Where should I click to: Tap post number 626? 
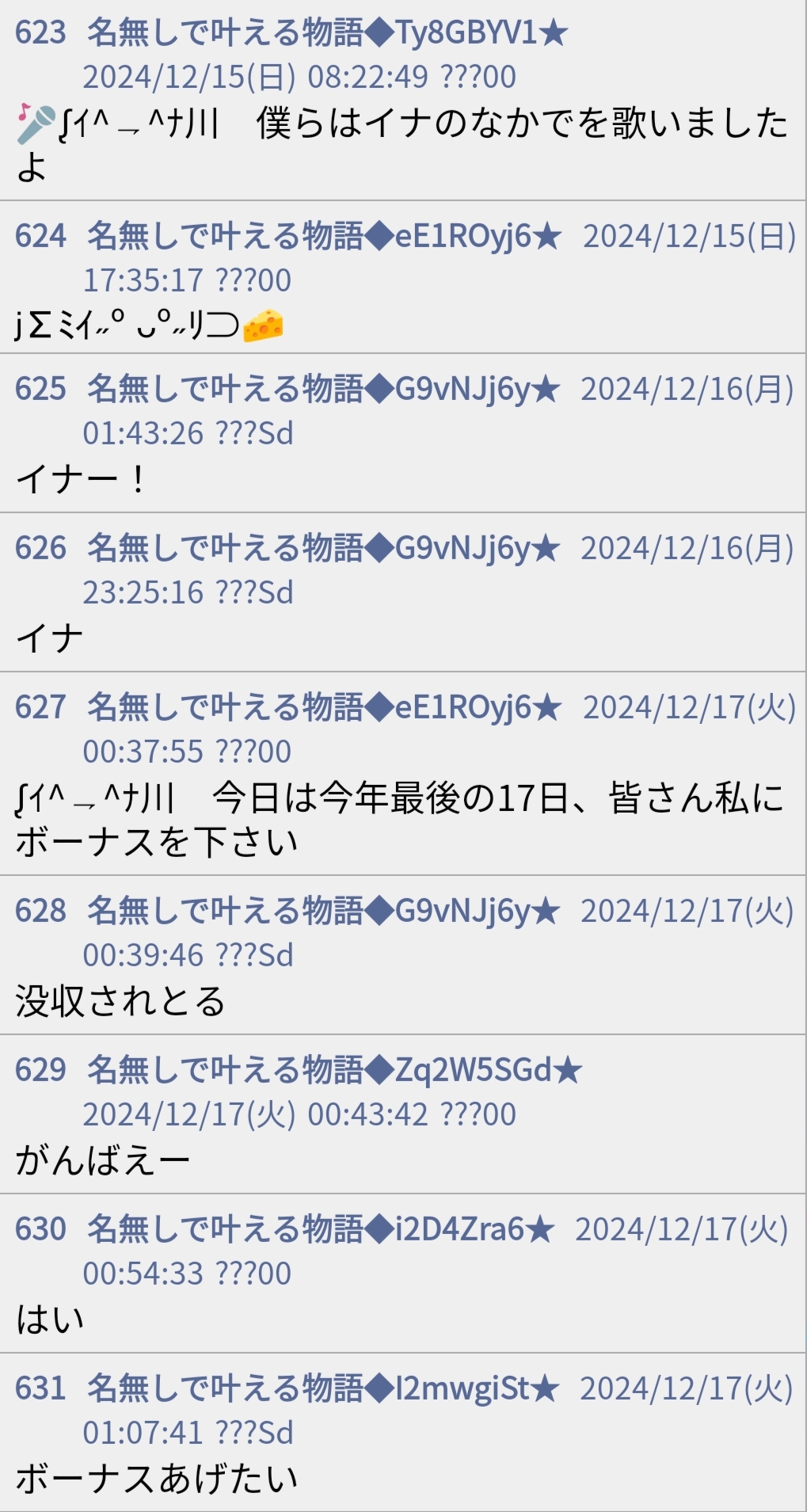pyautogui.click(x=40, y=548)
